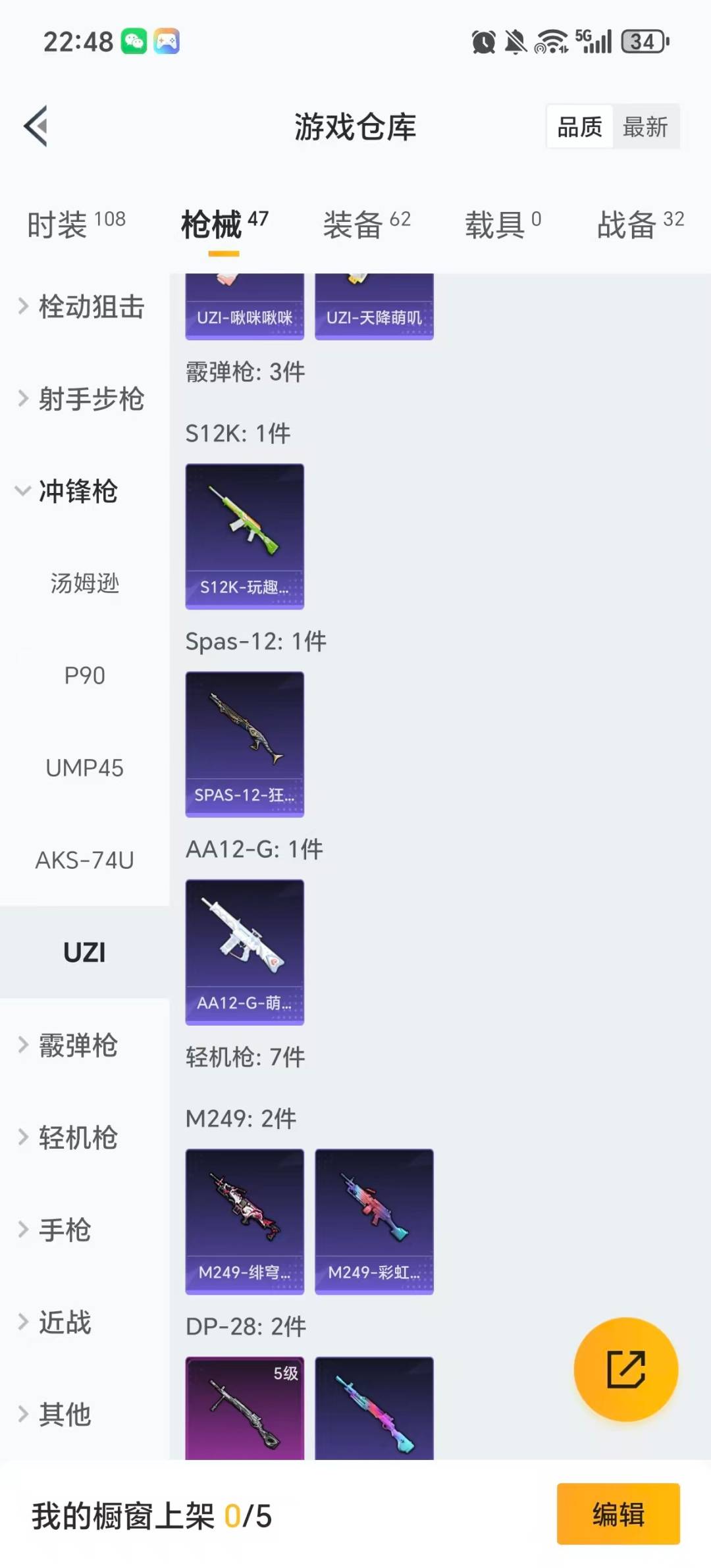
Task: Select P90 in the sidebar
Action: point(85,675)
